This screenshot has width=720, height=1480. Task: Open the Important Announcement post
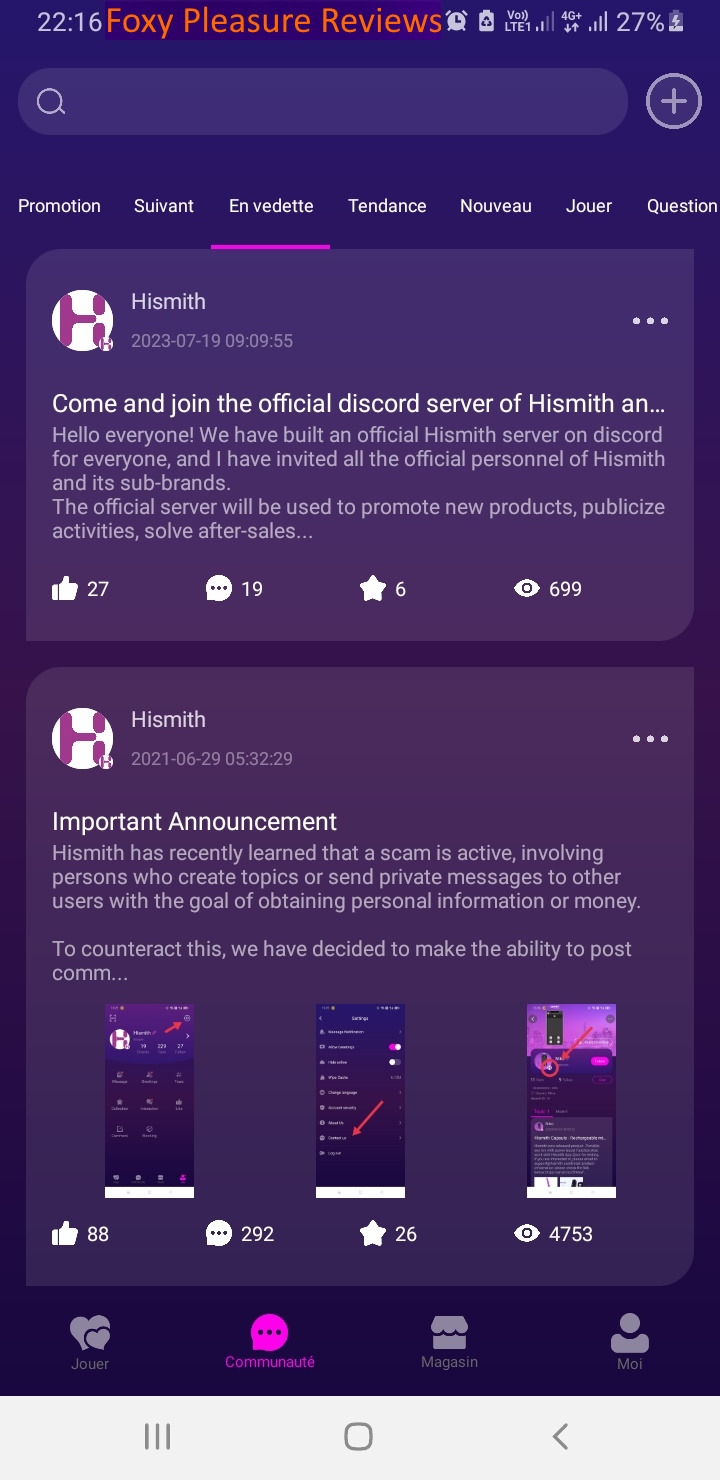click(194, 821)
